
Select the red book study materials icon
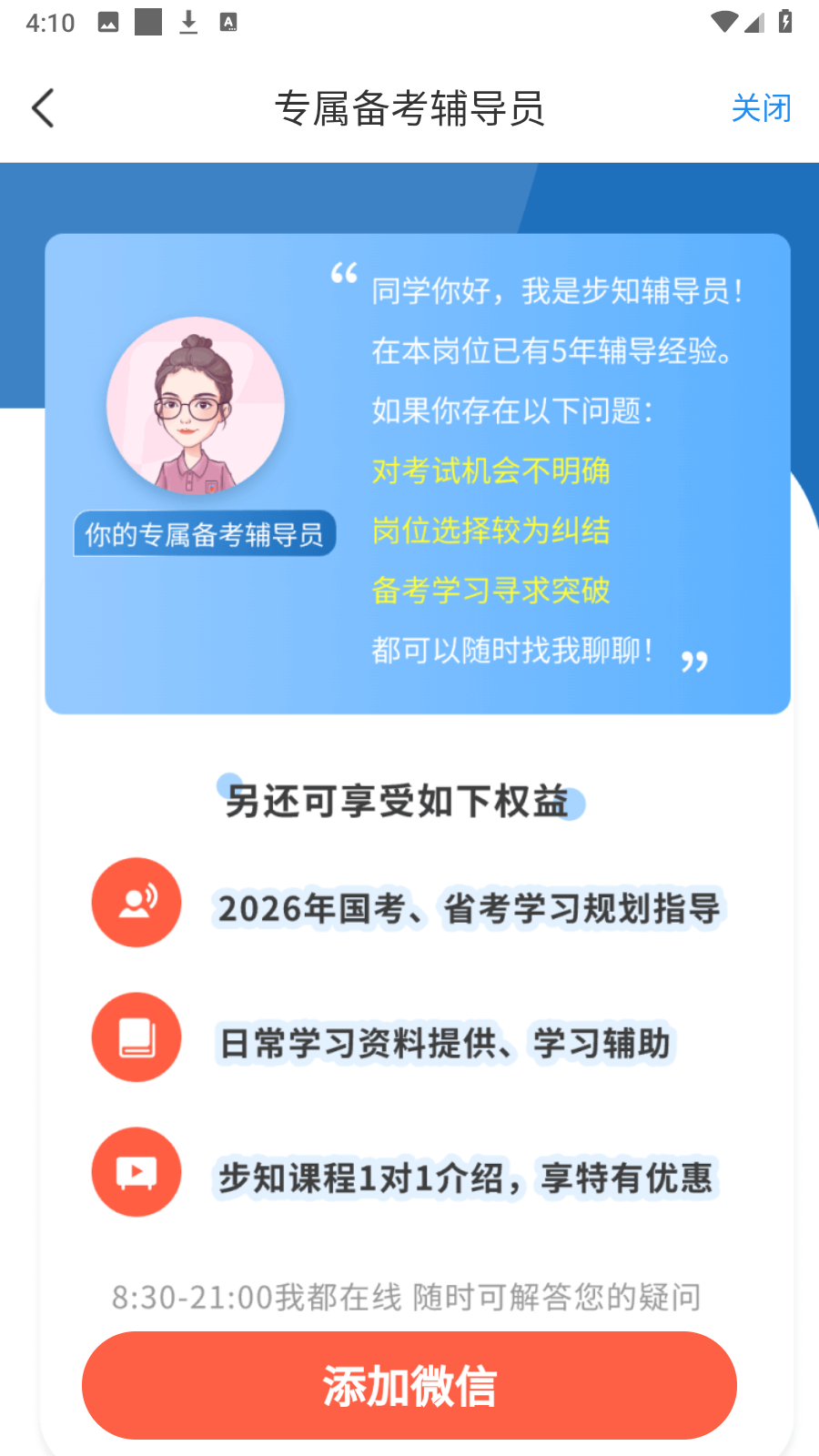(136, 1037)
